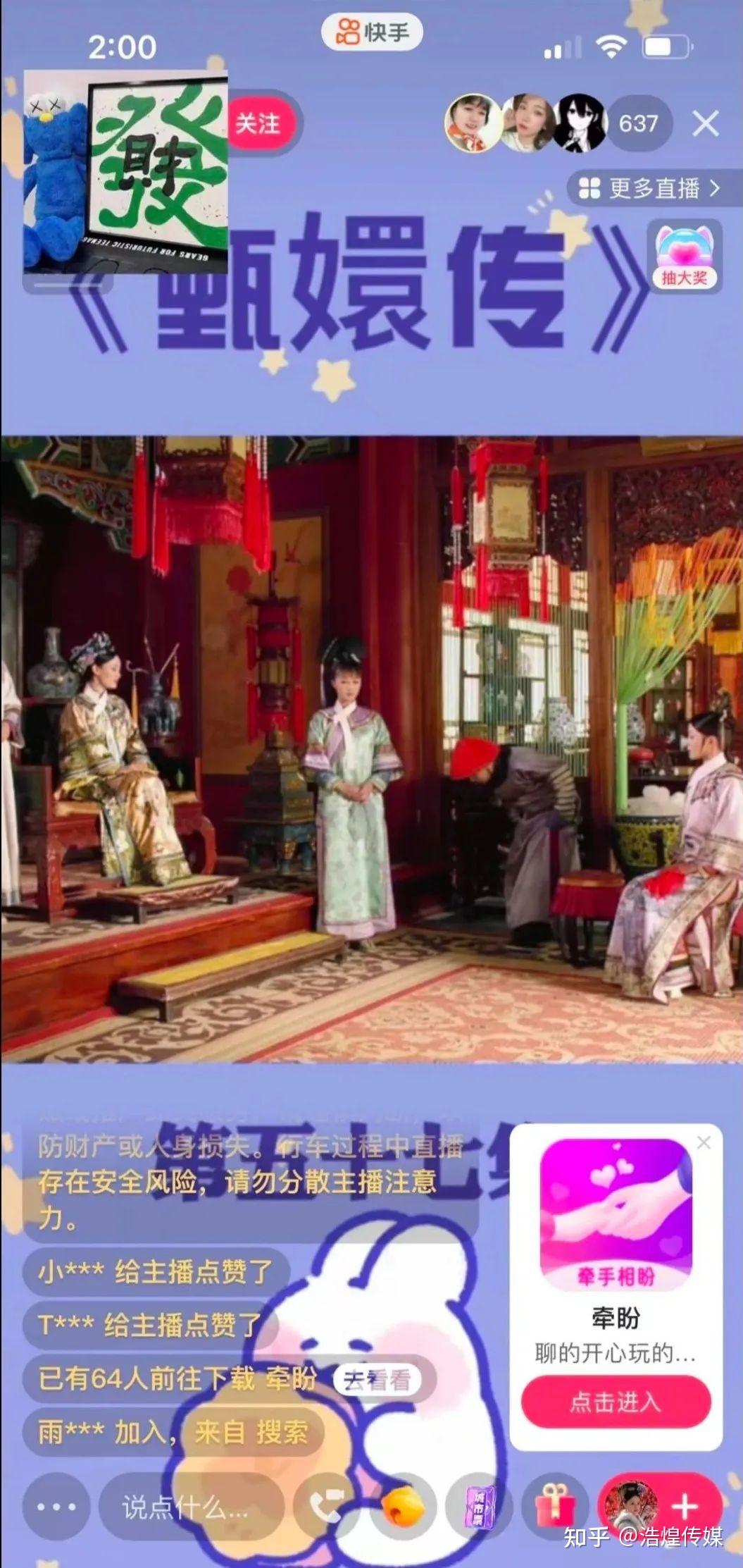
Task: Follow the streamer with 关注 button
Action: click(x=258, y=124)
